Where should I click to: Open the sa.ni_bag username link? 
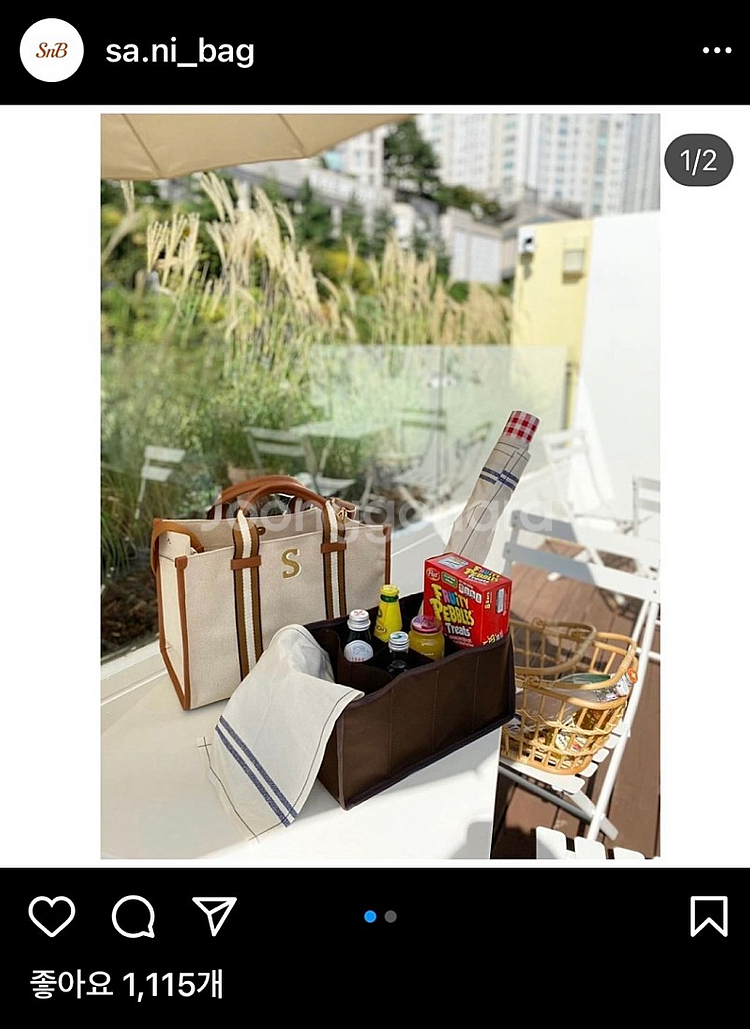(180, 51)
